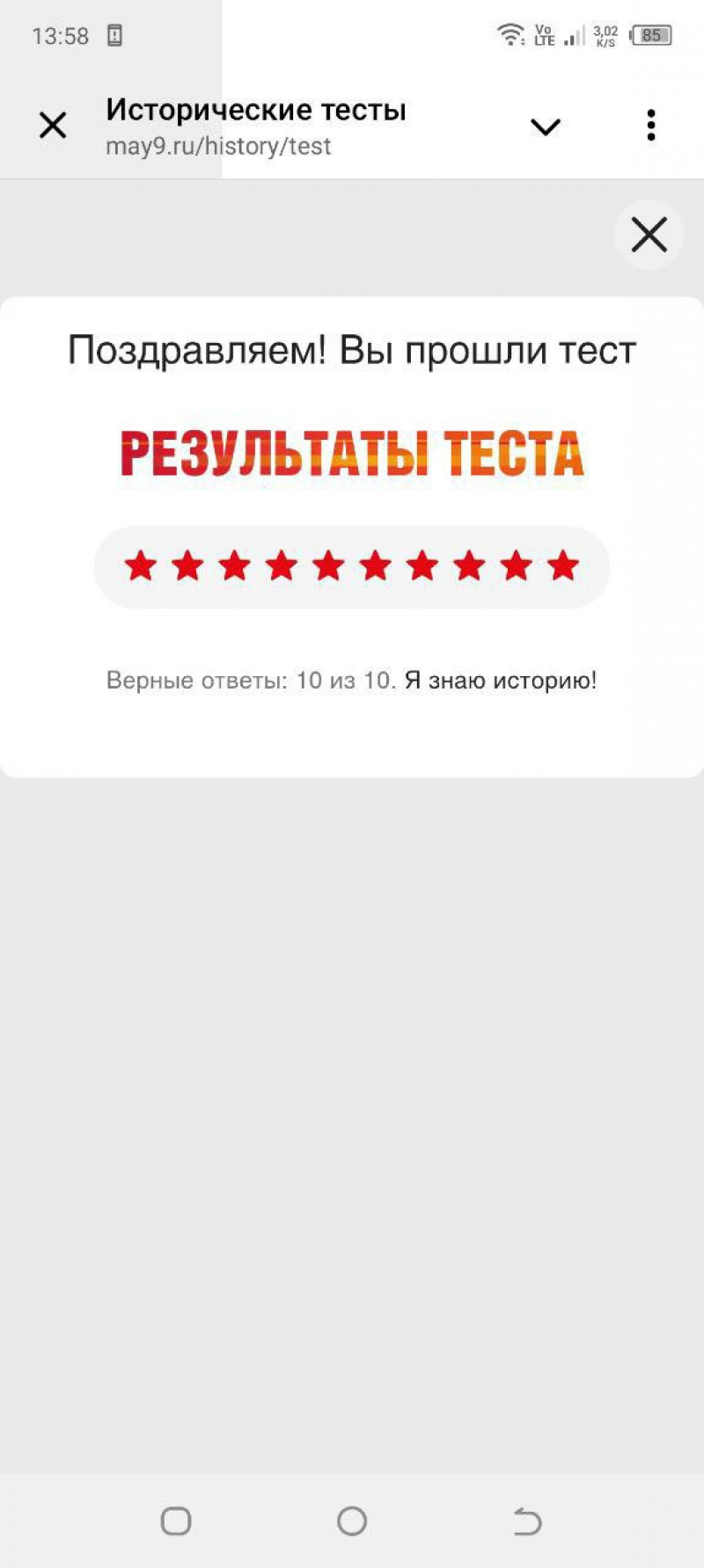This screenshot has height=1568, width=704.
Task: Open the recent apps view
Action: (176, 1521)
